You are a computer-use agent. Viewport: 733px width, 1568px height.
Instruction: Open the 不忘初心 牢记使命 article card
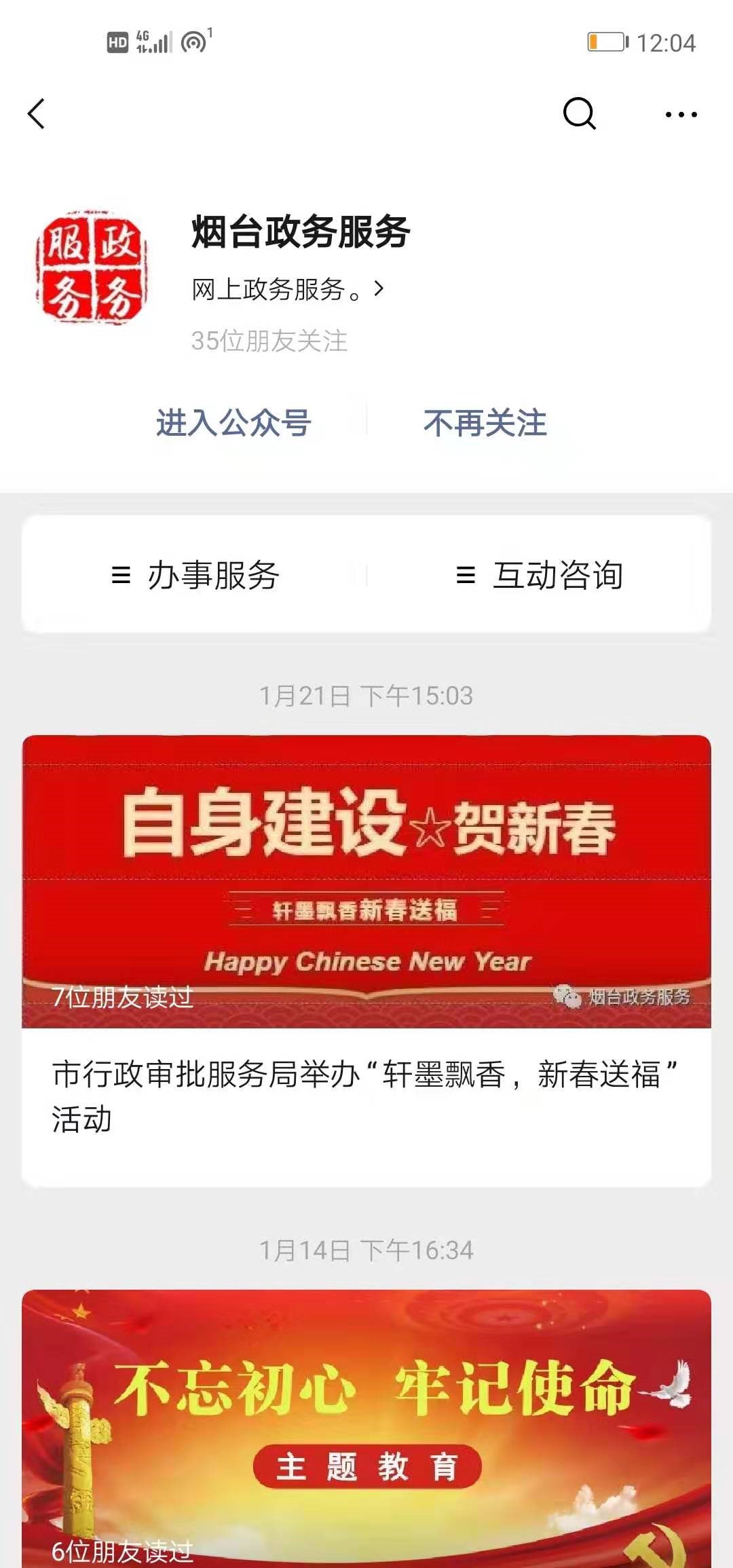(x=366, y=1425)
